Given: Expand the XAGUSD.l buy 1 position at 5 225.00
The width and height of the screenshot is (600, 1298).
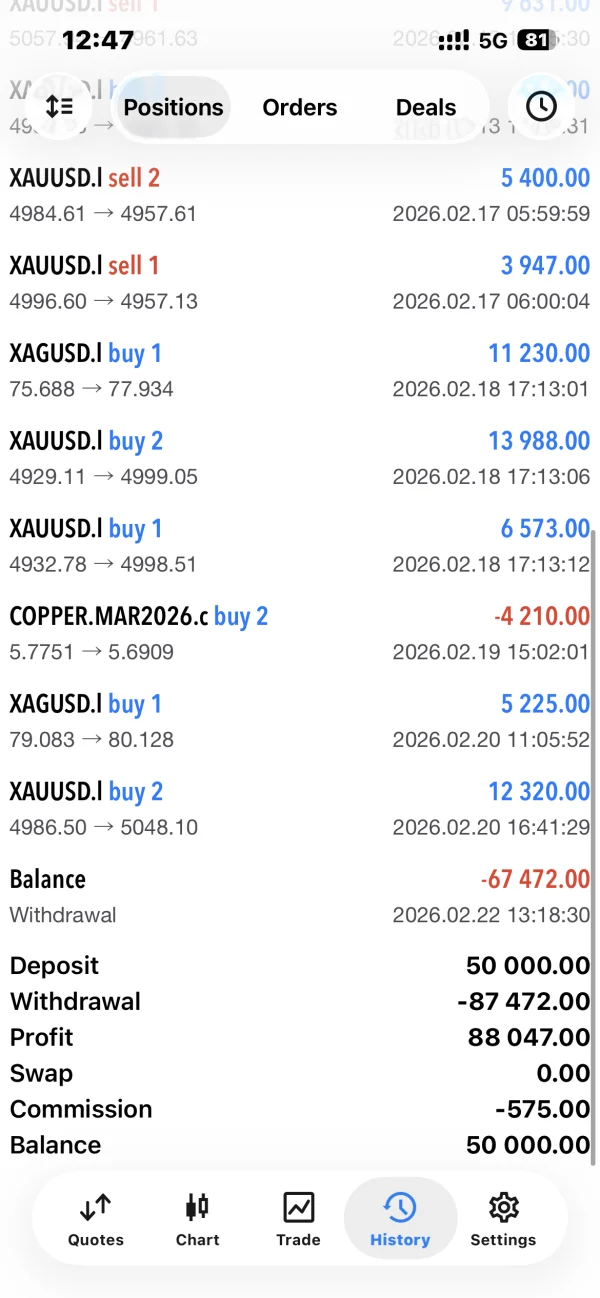Looking at the screenshot, I should click(300, 721).
